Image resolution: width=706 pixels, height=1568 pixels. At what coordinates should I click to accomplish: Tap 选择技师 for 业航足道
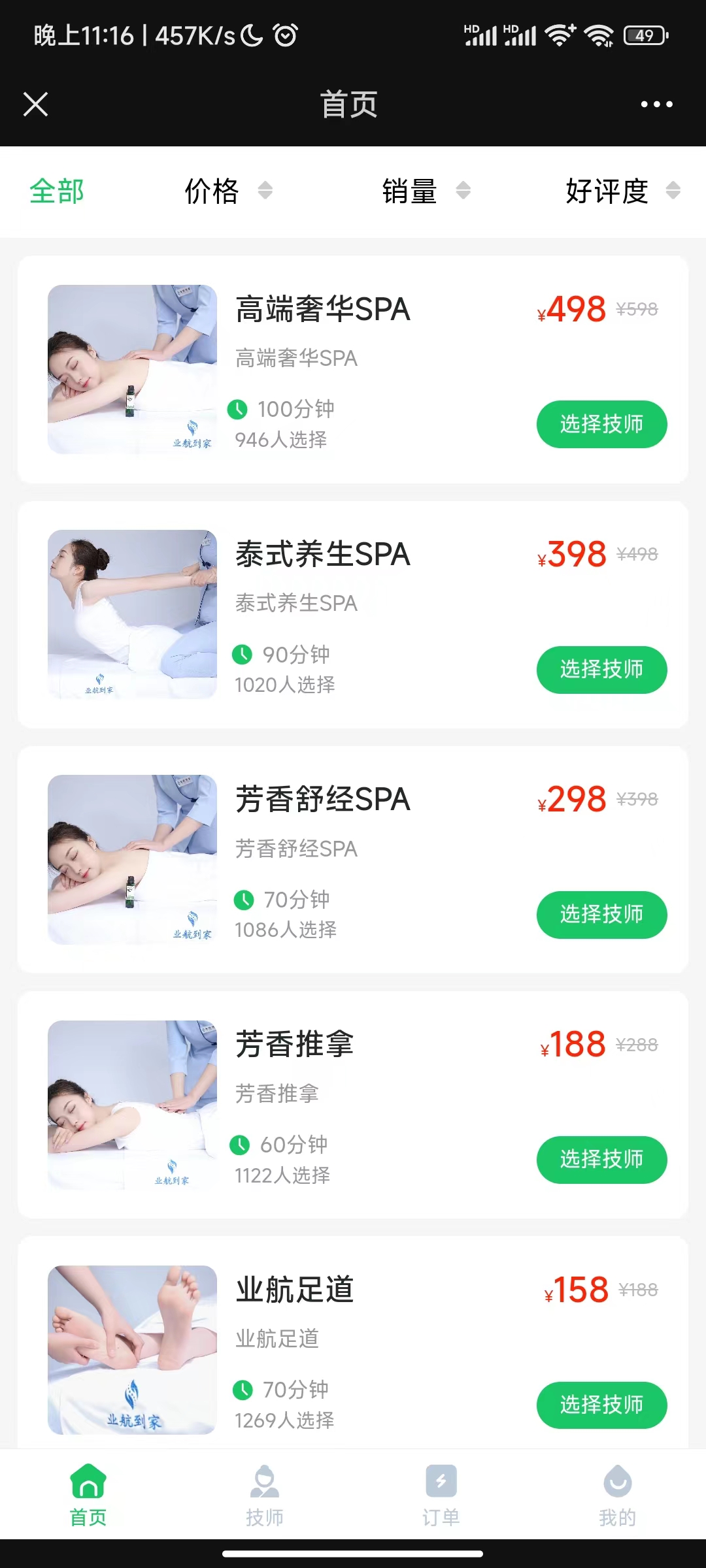(601, 1404)
